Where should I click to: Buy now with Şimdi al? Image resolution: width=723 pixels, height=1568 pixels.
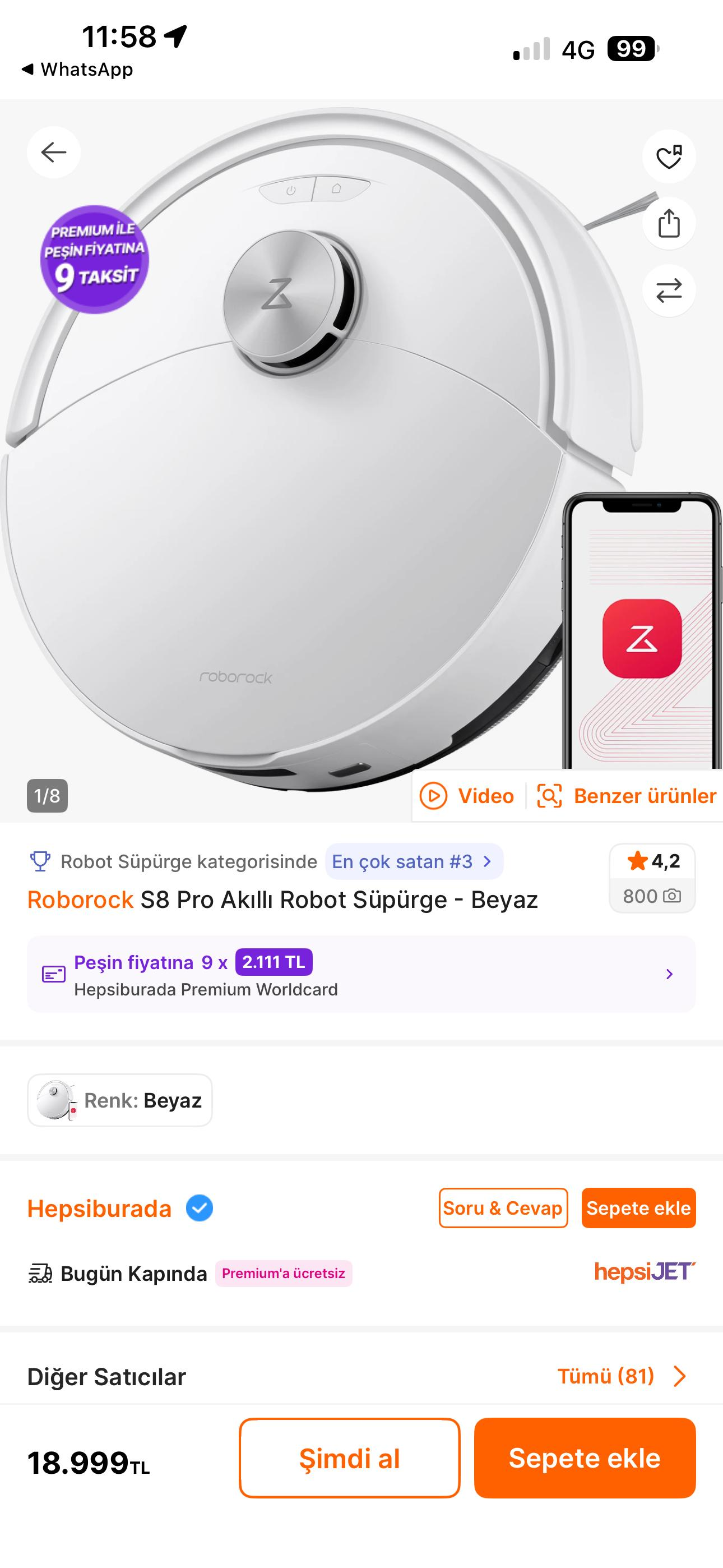[x=349, y=1458]
